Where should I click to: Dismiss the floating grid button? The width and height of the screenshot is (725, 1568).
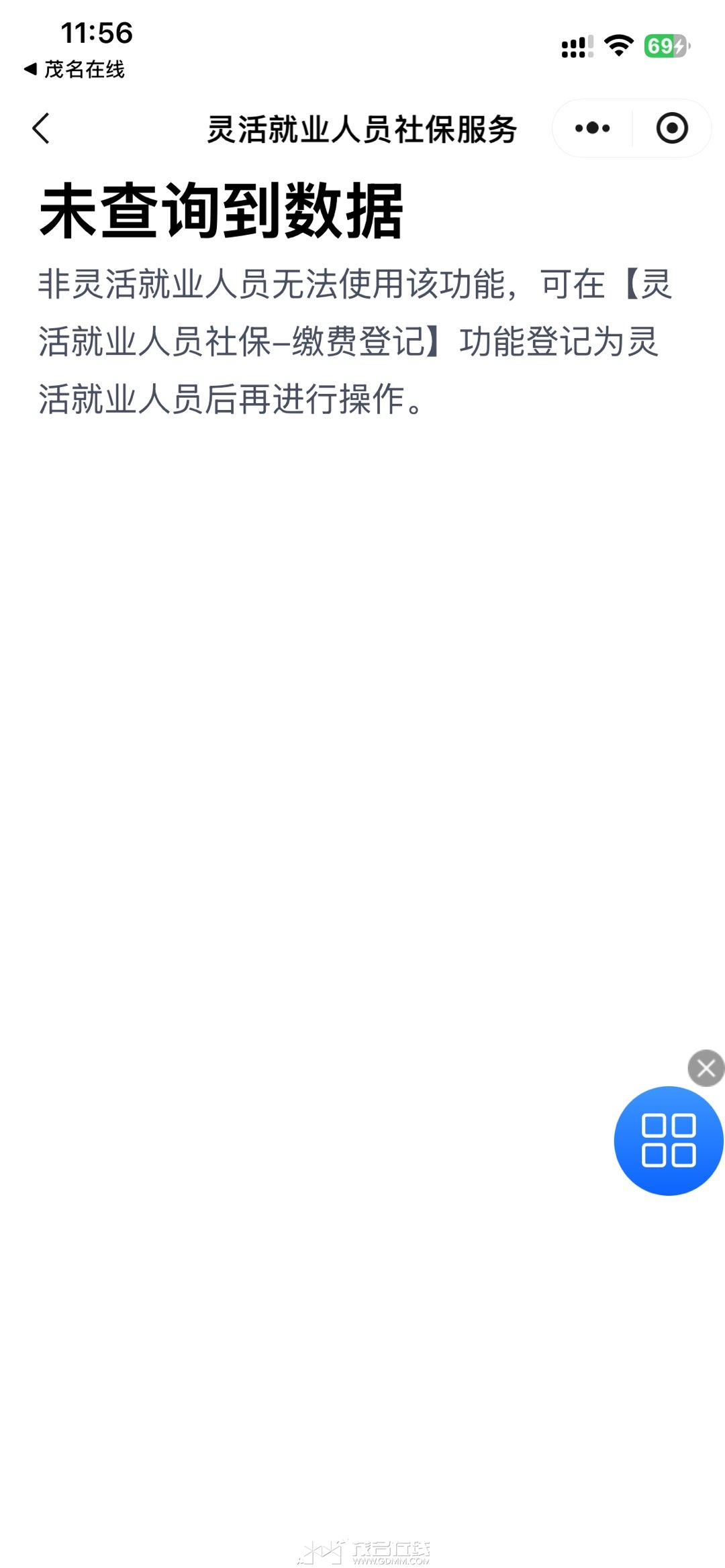pyautogui.click(x=706, y=1067)
